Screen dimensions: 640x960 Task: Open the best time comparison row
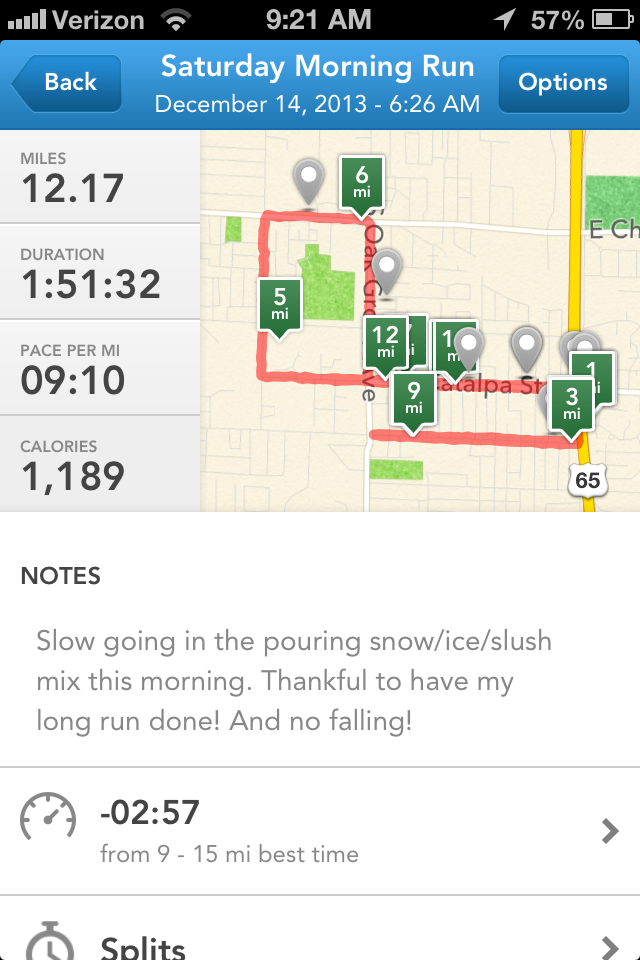(320, 830)
